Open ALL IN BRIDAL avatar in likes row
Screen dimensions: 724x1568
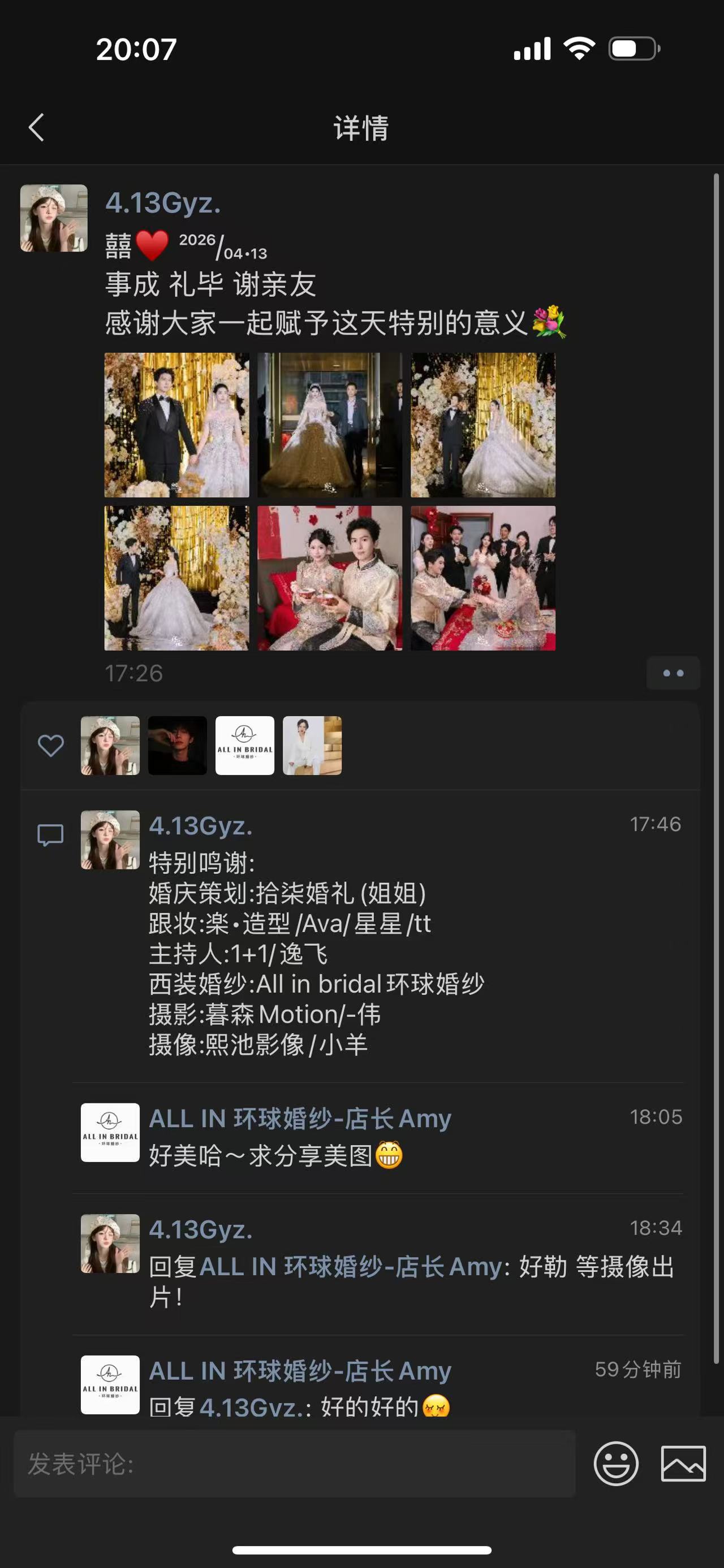pyautogui.click(x=245, y=745)
